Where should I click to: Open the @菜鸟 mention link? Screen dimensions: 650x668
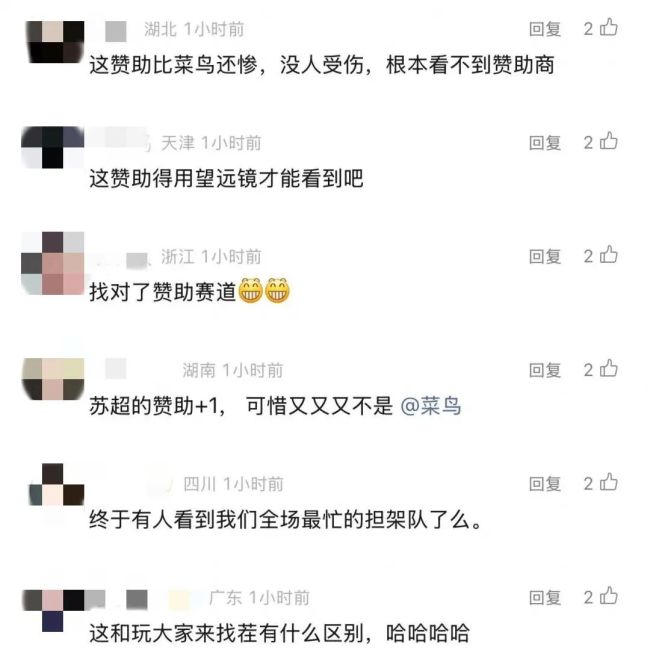tap(431, 407)
